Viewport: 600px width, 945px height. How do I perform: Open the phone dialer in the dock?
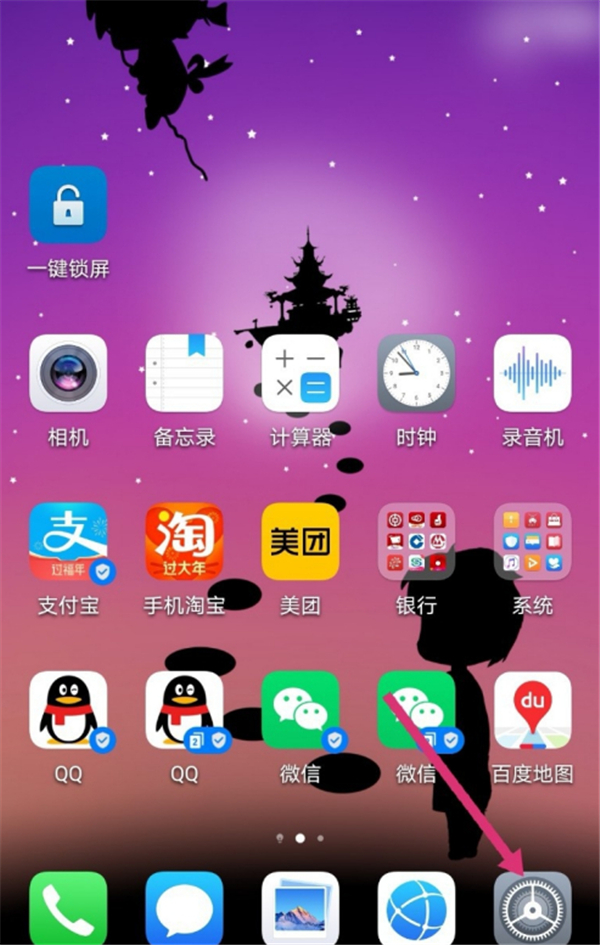pos(68,908)
